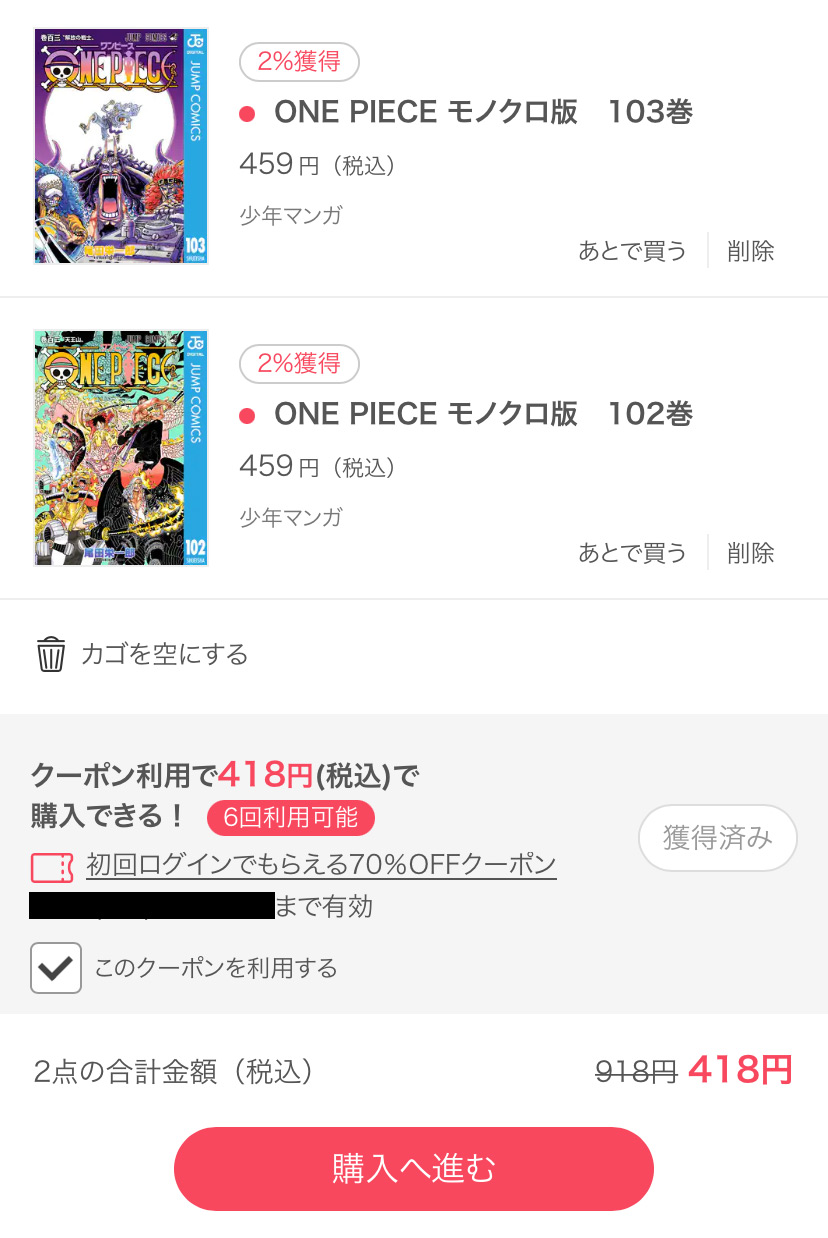This screenshot has width=828, height=1238.
Task: Click the red dot beside ONE PIECE 102巻
Action: point(247,414)
